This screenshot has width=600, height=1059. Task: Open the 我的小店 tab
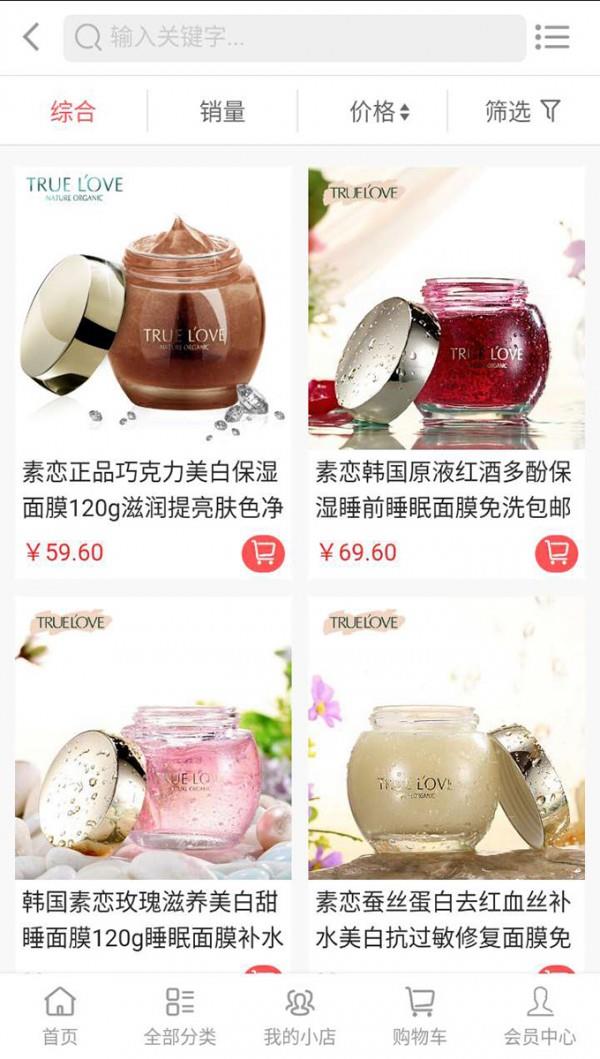click(300, 1015)
